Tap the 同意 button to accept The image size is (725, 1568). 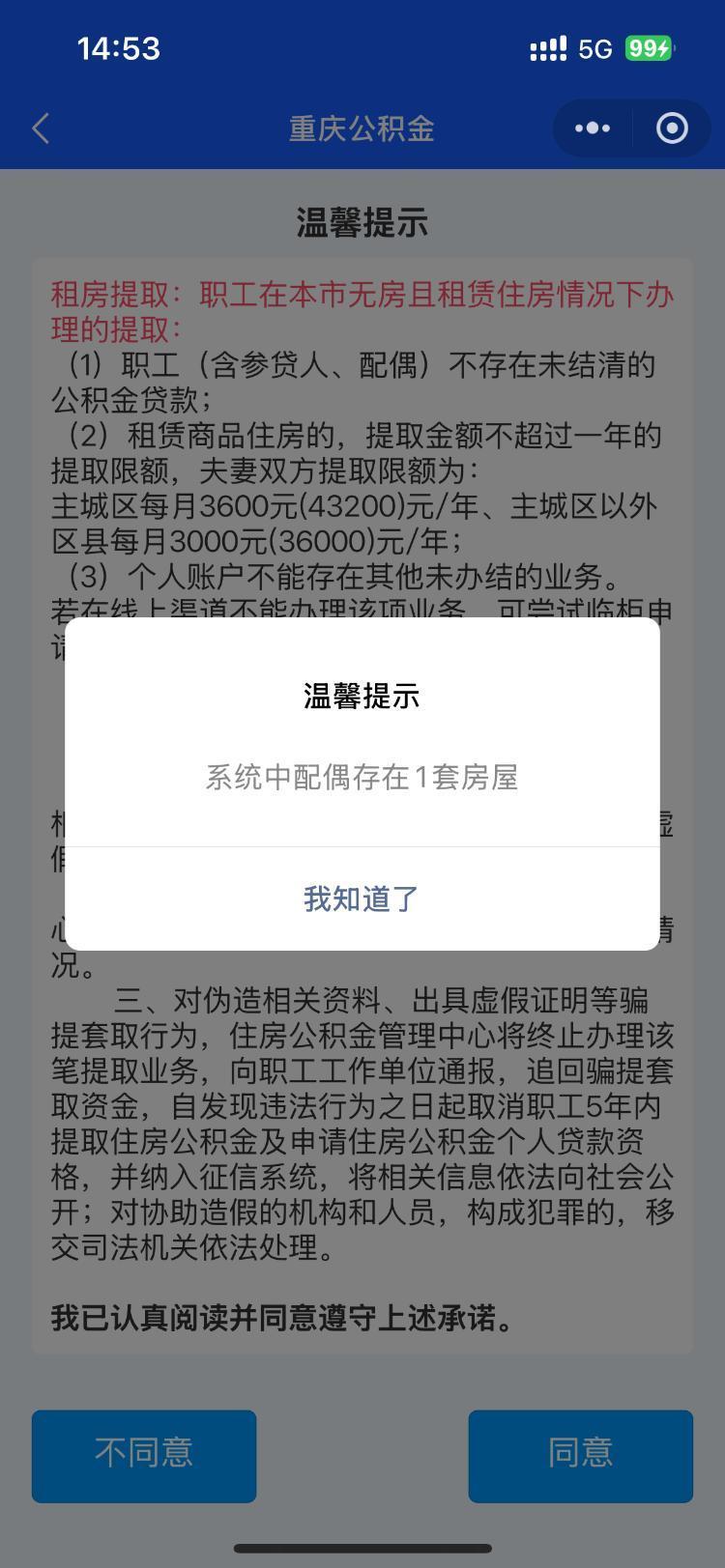coord(580,1455)
